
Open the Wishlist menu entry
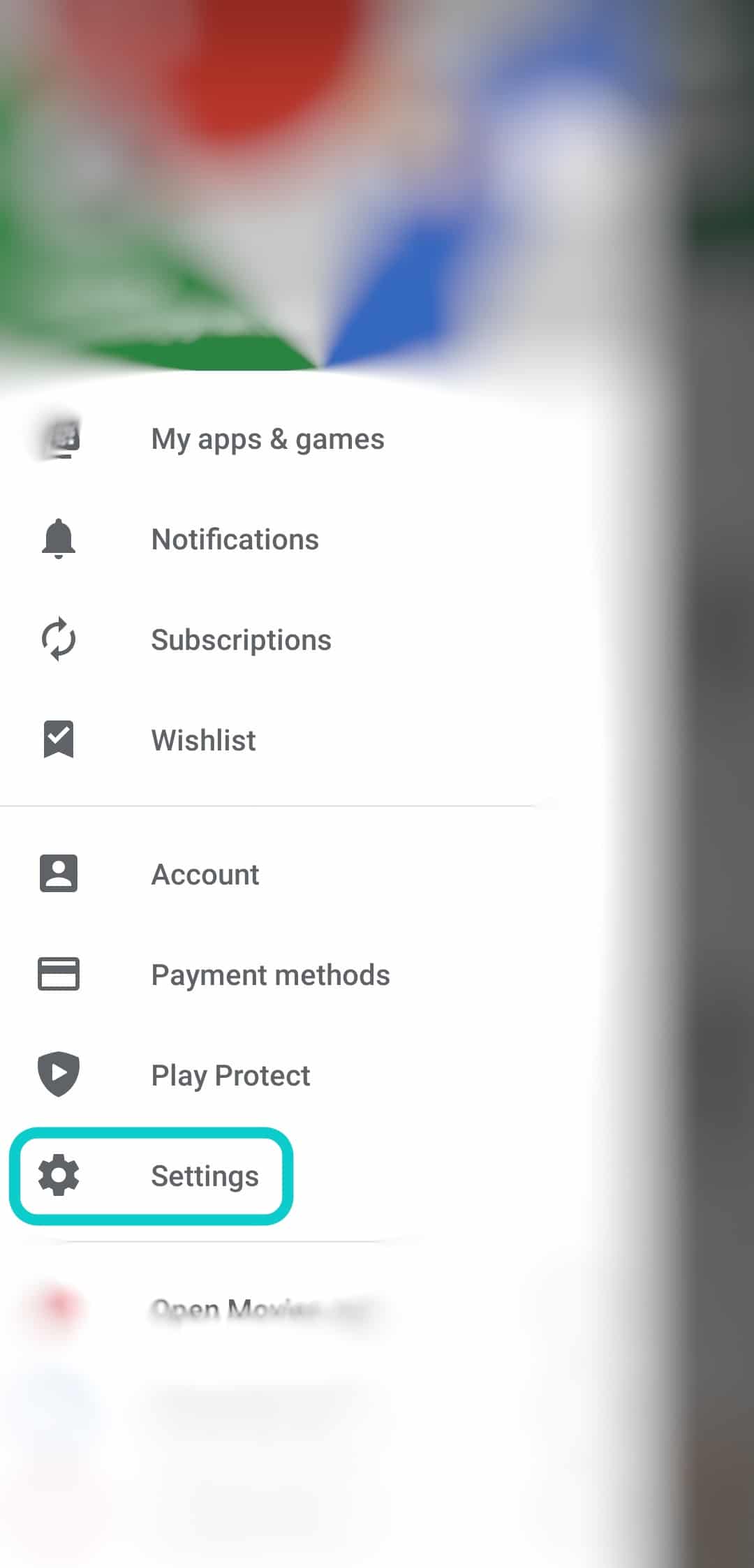point(202,739)
